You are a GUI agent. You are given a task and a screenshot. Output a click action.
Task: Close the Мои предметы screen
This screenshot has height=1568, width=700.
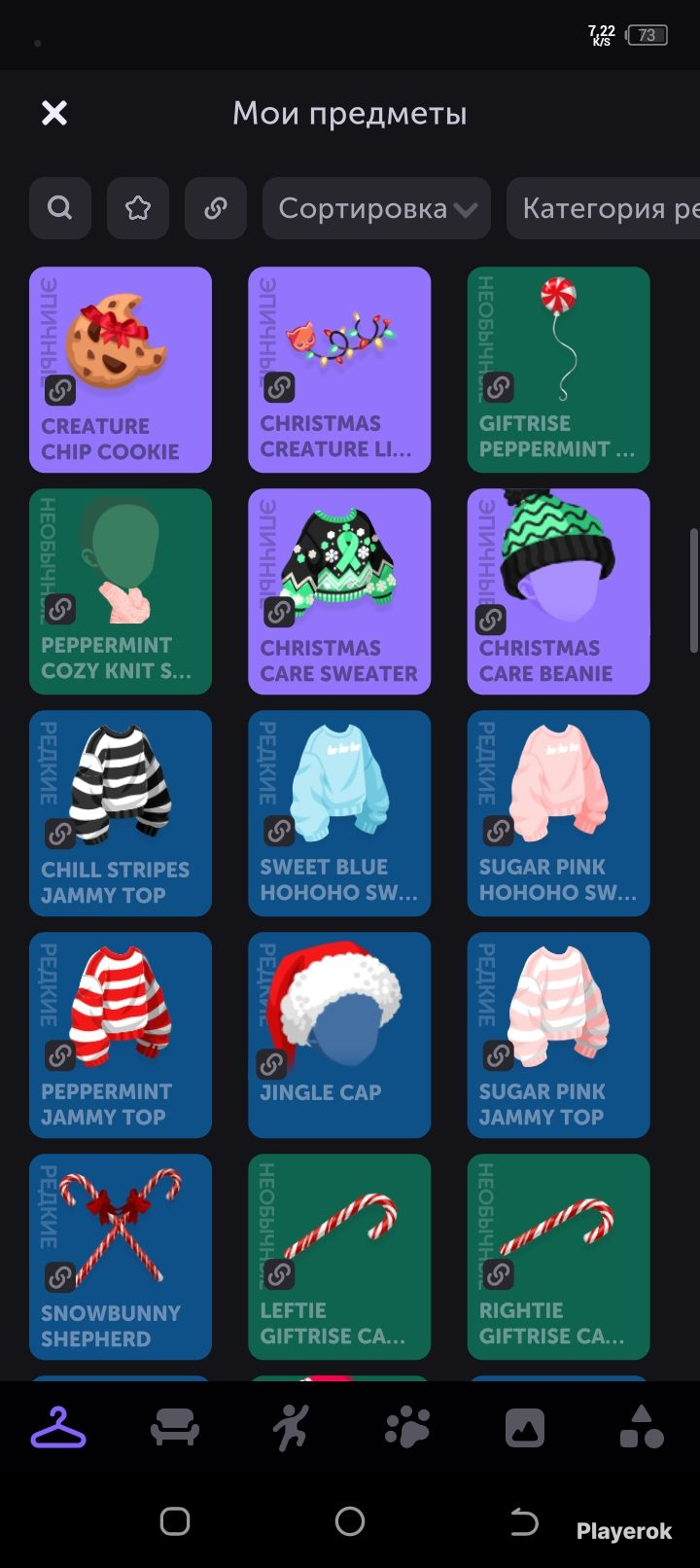[54, 114]
